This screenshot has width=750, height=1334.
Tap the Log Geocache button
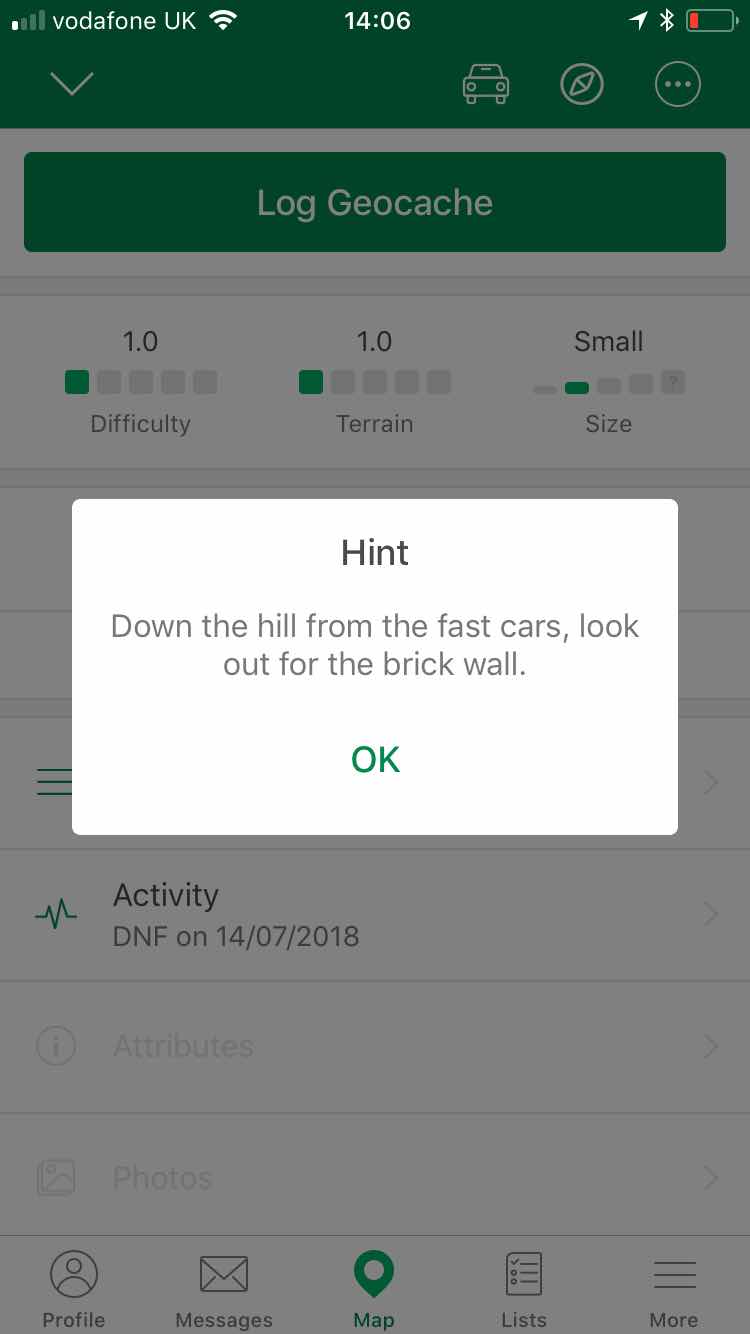click(x=375, y=202)
